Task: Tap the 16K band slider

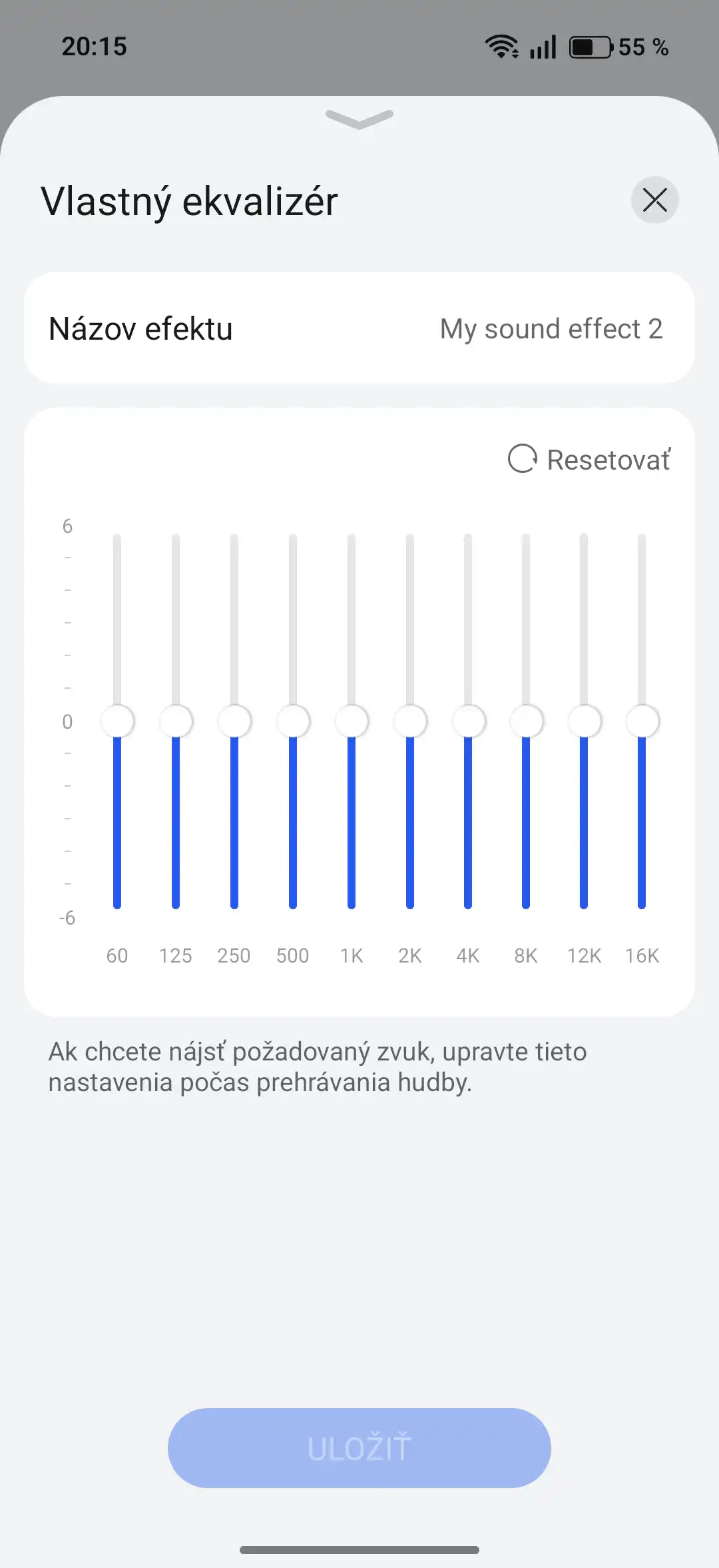Action: (x=642, y=721)
